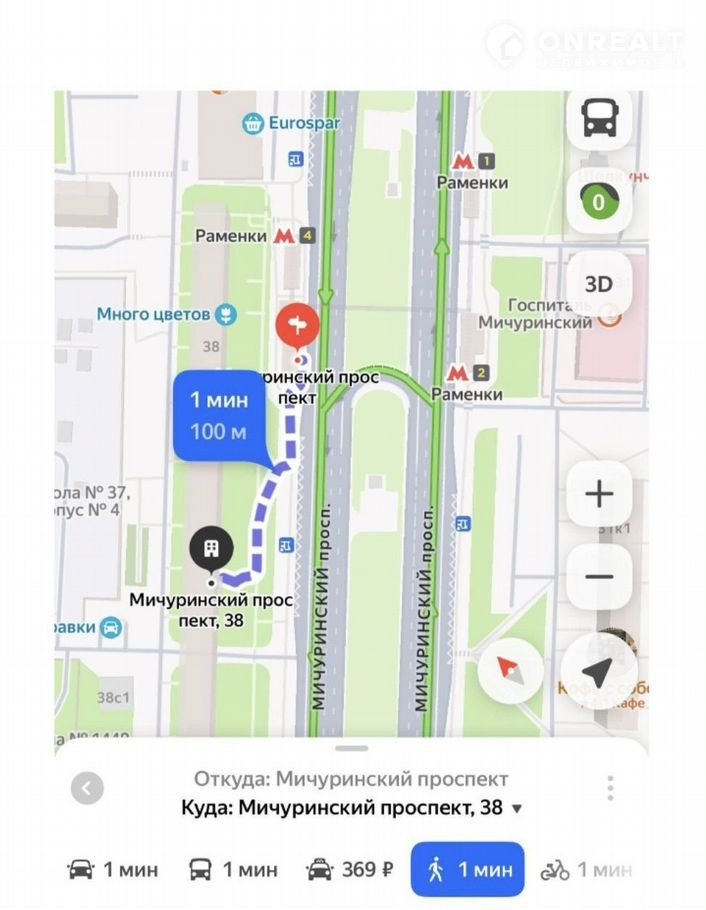Expand destination Мичуринский проспект, 38 dropdown
The width and height of the screenshot is (706, 910).
[x=517, y=809]
